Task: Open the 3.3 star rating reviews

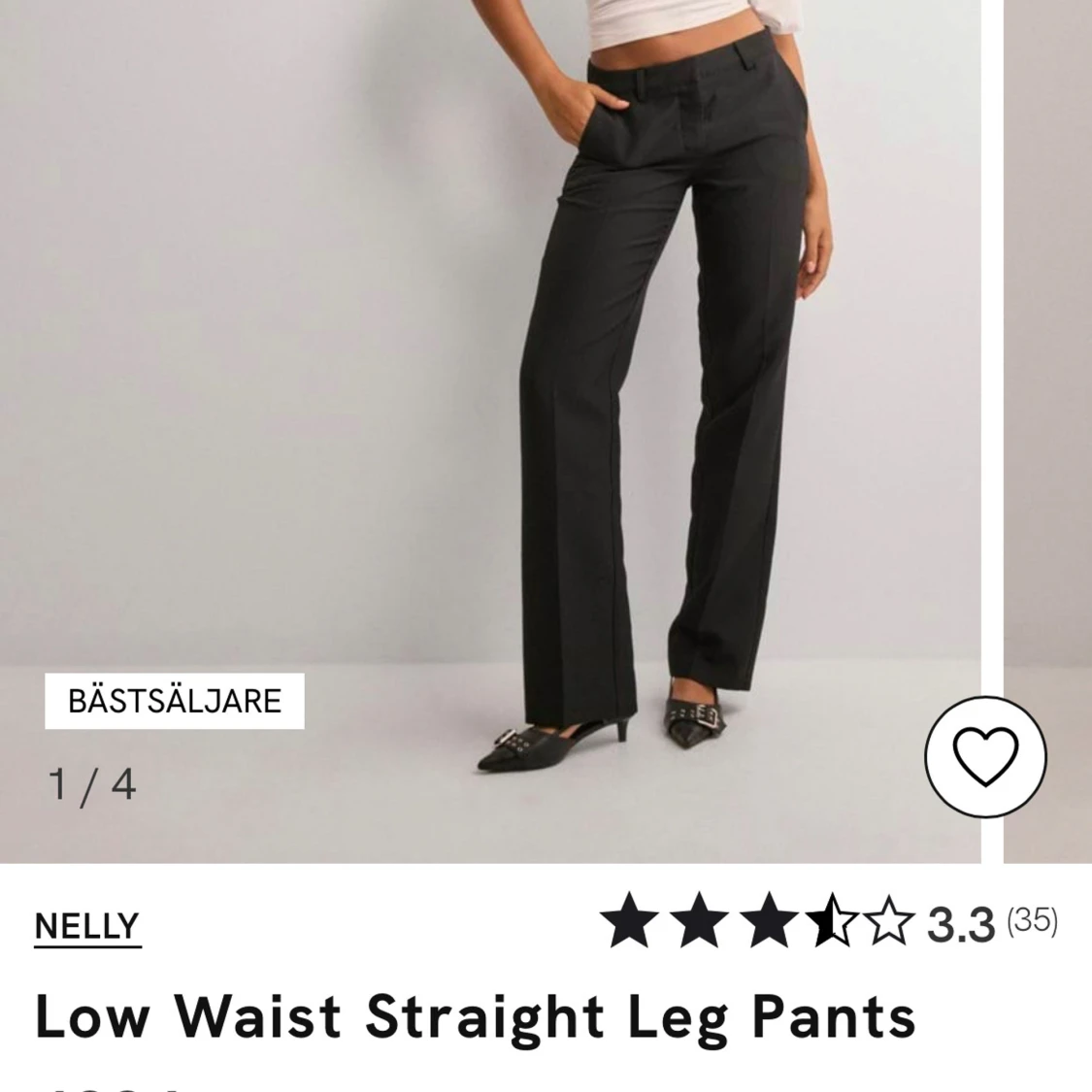Action: click(x=828, y=922)
